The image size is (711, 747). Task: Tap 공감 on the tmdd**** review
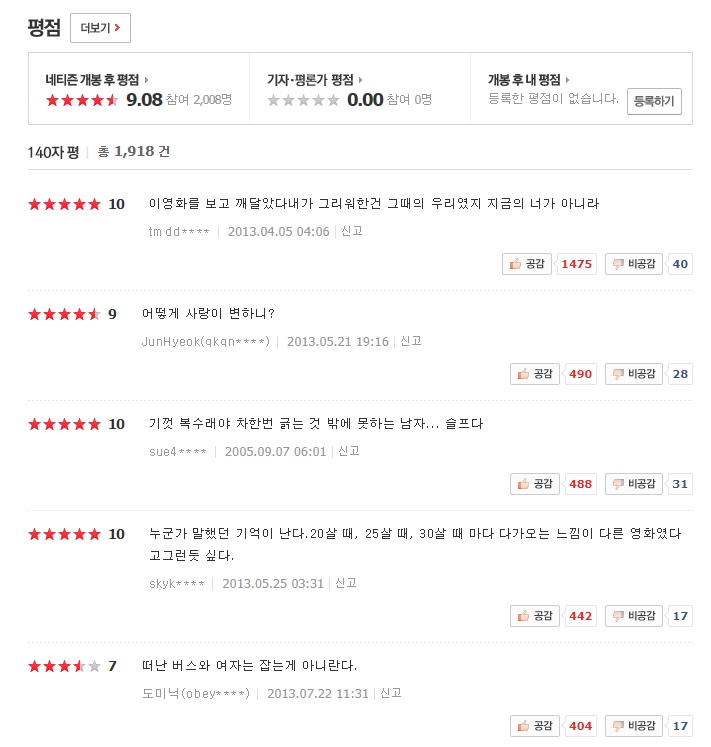point(527,264)
